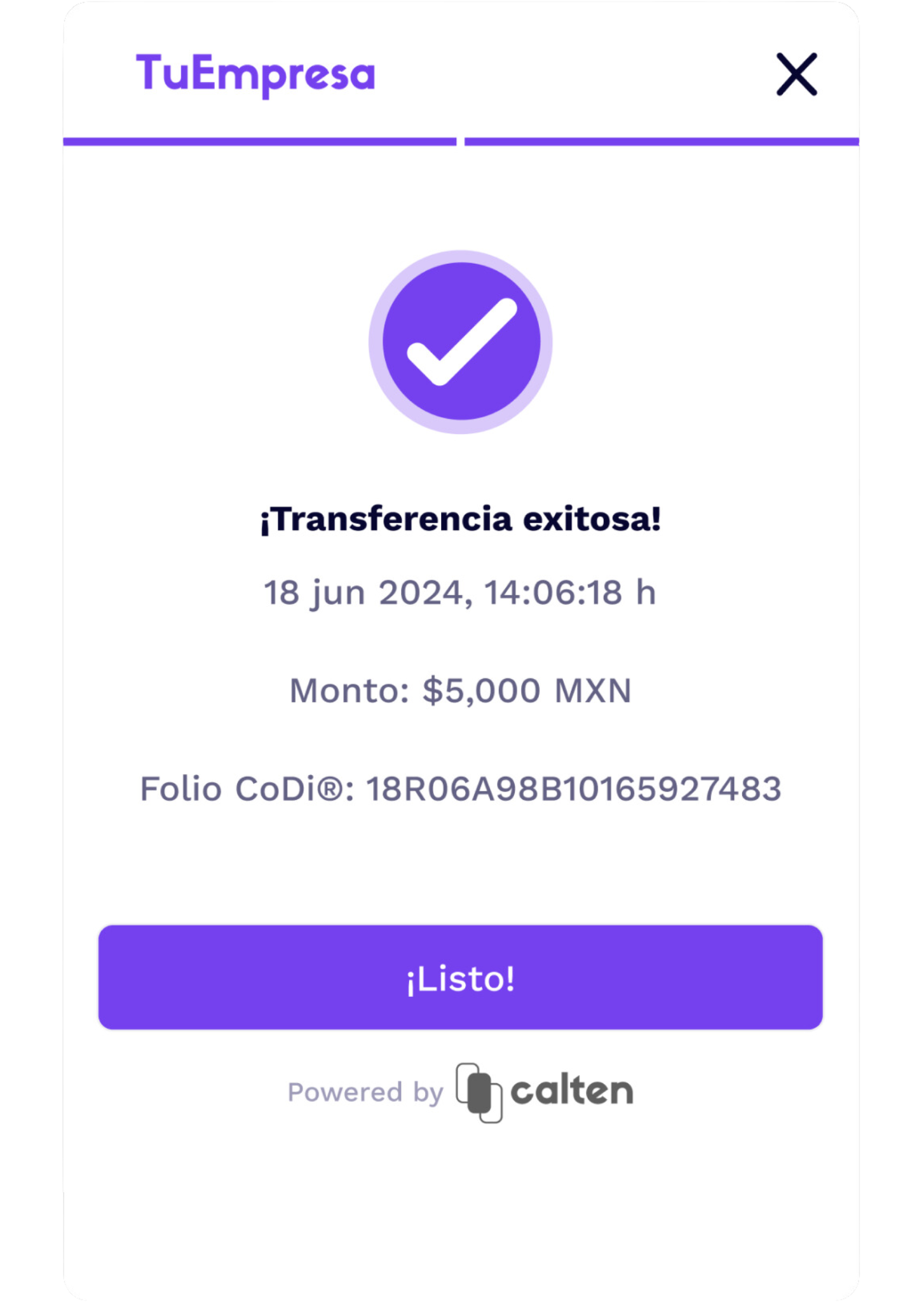Screen dimensions: 924x1302
Task: Close the transfer confirmation screen
Action: coord(796,74)
